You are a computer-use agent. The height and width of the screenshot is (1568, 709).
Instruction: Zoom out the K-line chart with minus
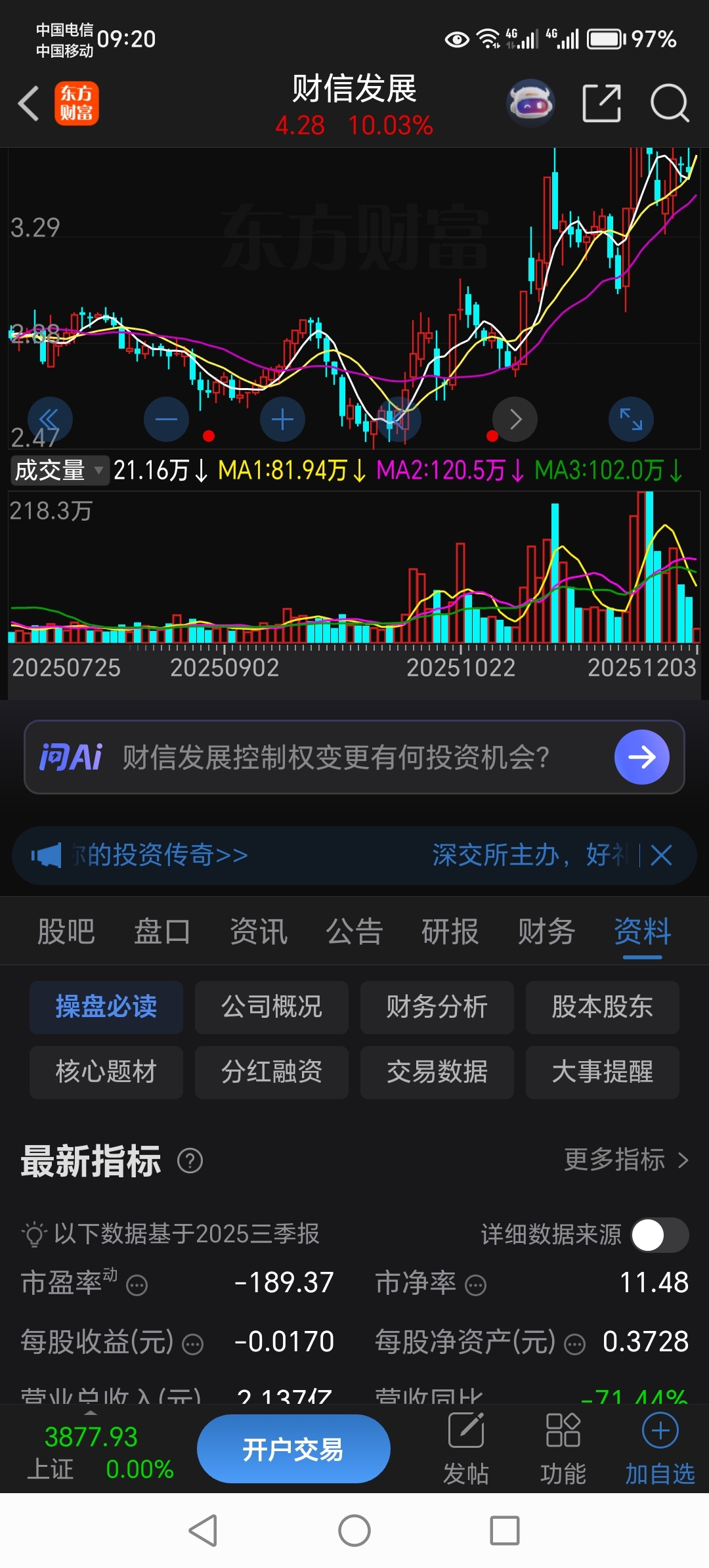tap(166, 419)
